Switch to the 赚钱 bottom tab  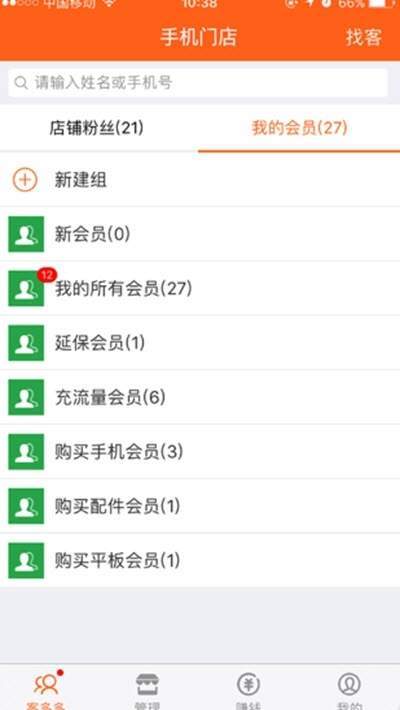point(249,690)
